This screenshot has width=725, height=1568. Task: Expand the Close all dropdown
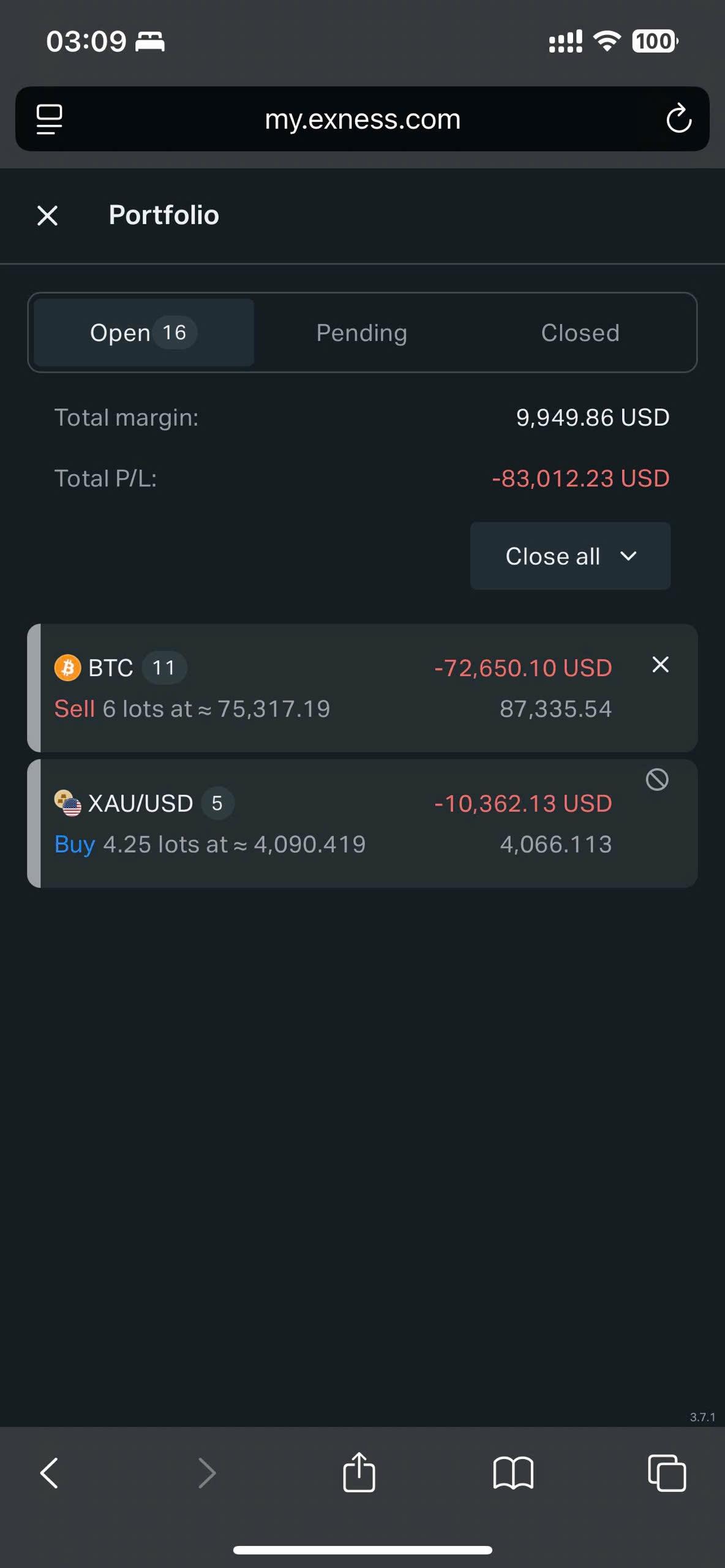click(570, 556)
